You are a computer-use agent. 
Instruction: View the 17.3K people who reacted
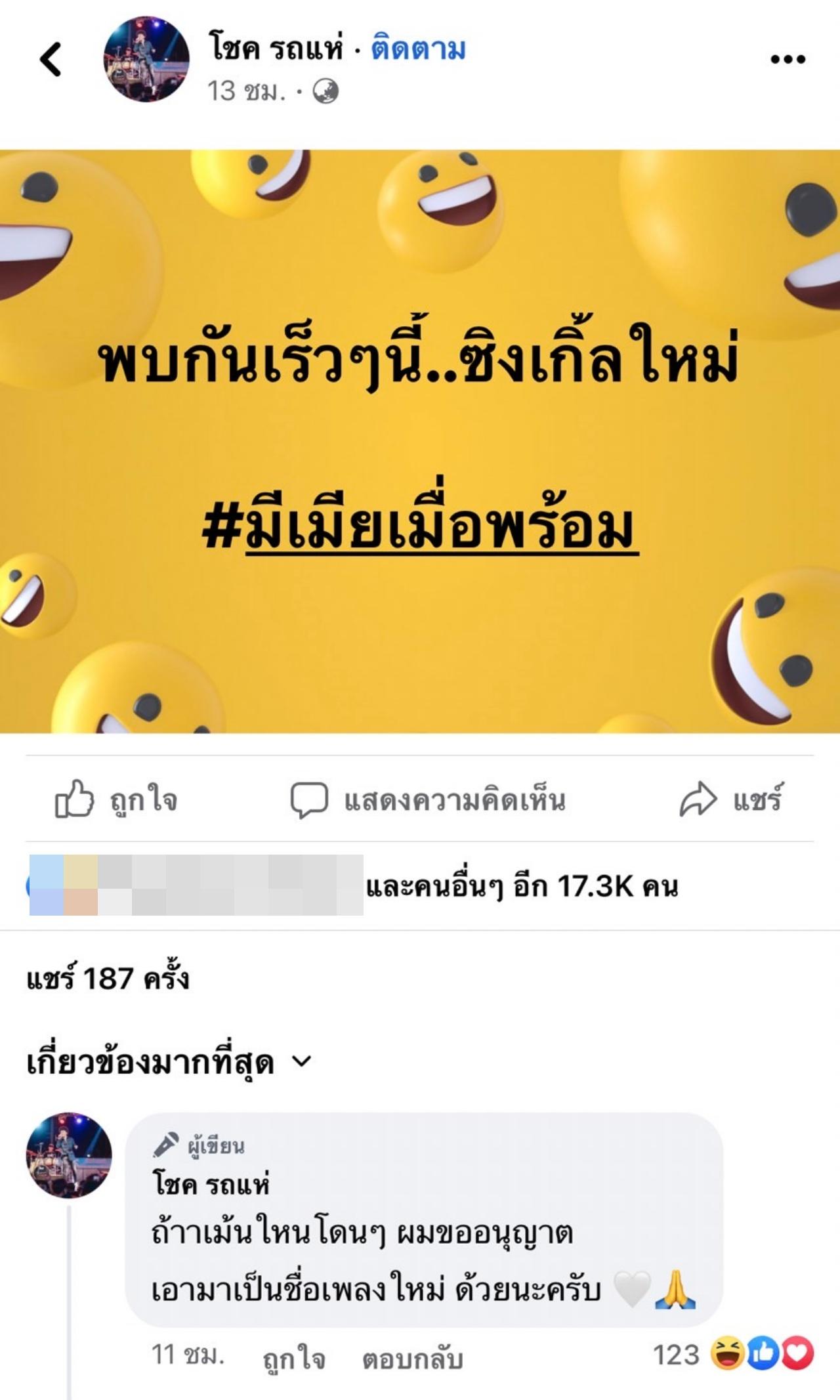click(x=522, y=886)
